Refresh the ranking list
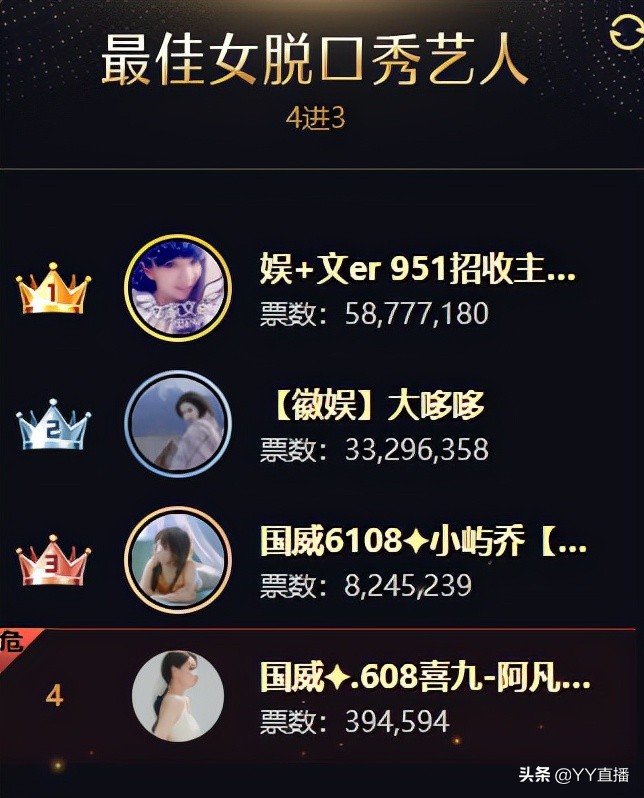The height and width of the screenshot is (798, 644). (x=627, y=33)
